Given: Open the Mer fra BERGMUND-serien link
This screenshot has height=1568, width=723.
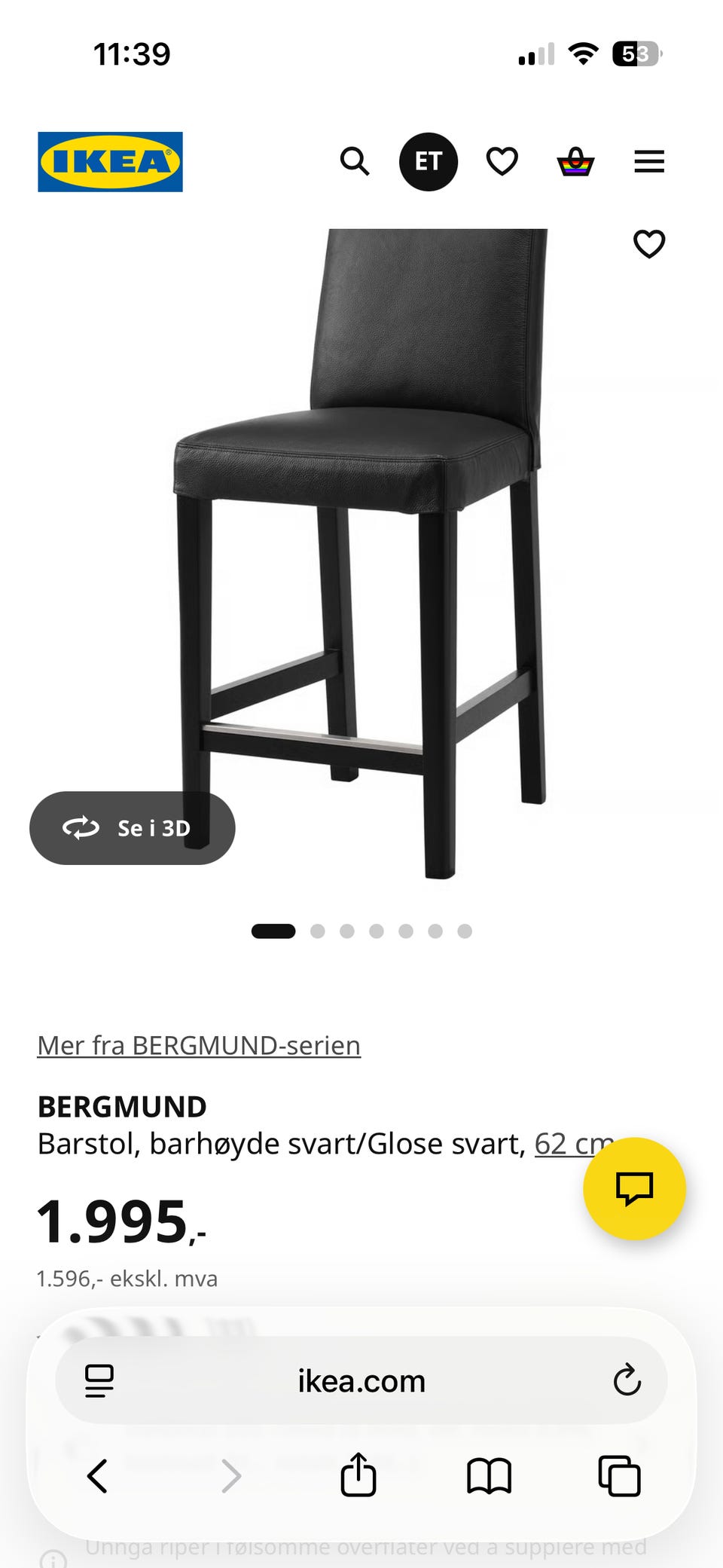Looking at the screenshot, I should (x=199, y=1045).
